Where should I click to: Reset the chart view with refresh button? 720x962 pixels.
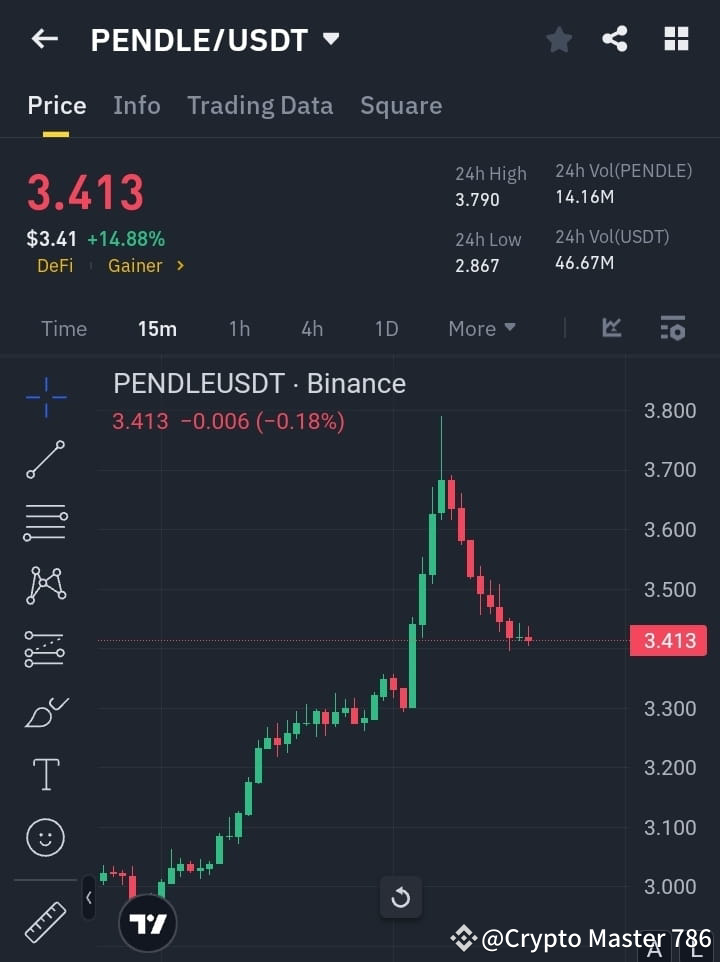(x=401, y=898)
